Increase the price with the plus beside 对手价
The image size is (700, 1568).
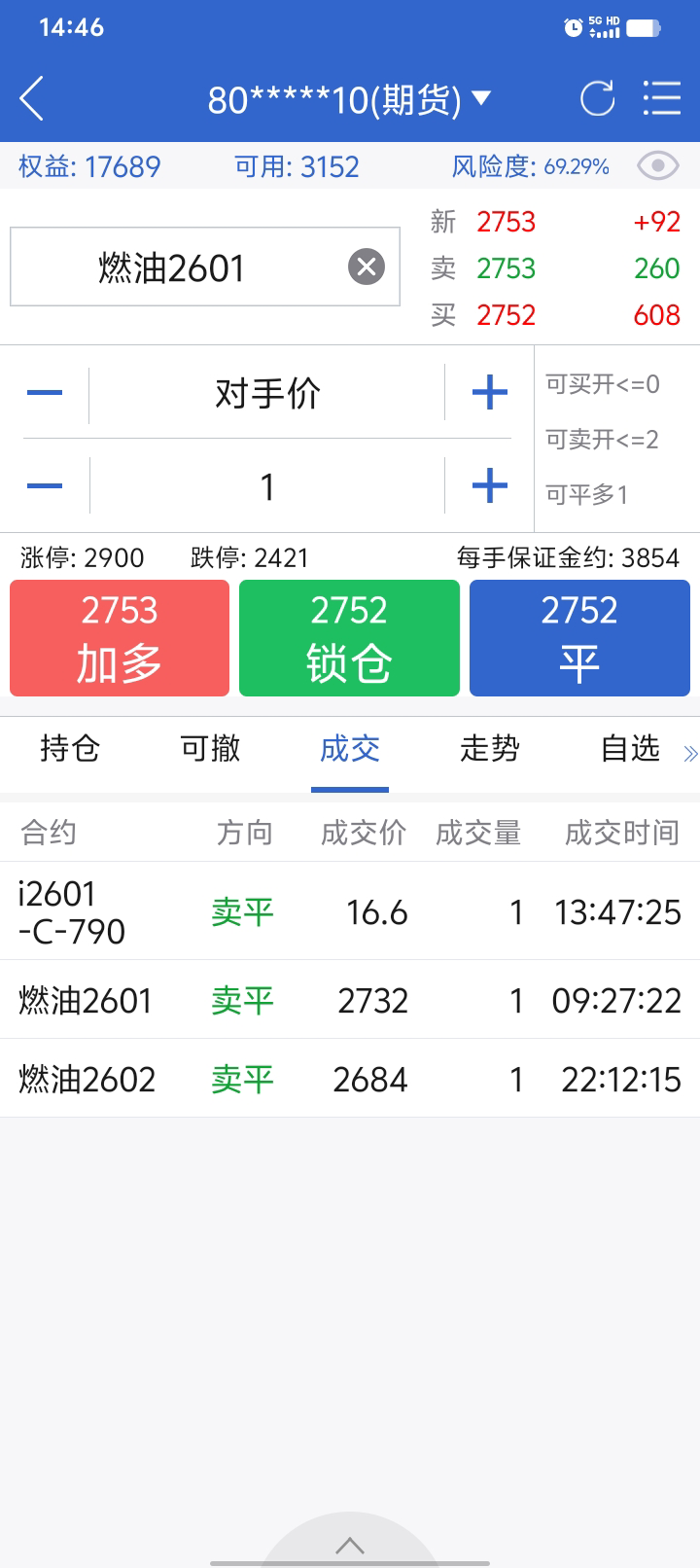489,393
